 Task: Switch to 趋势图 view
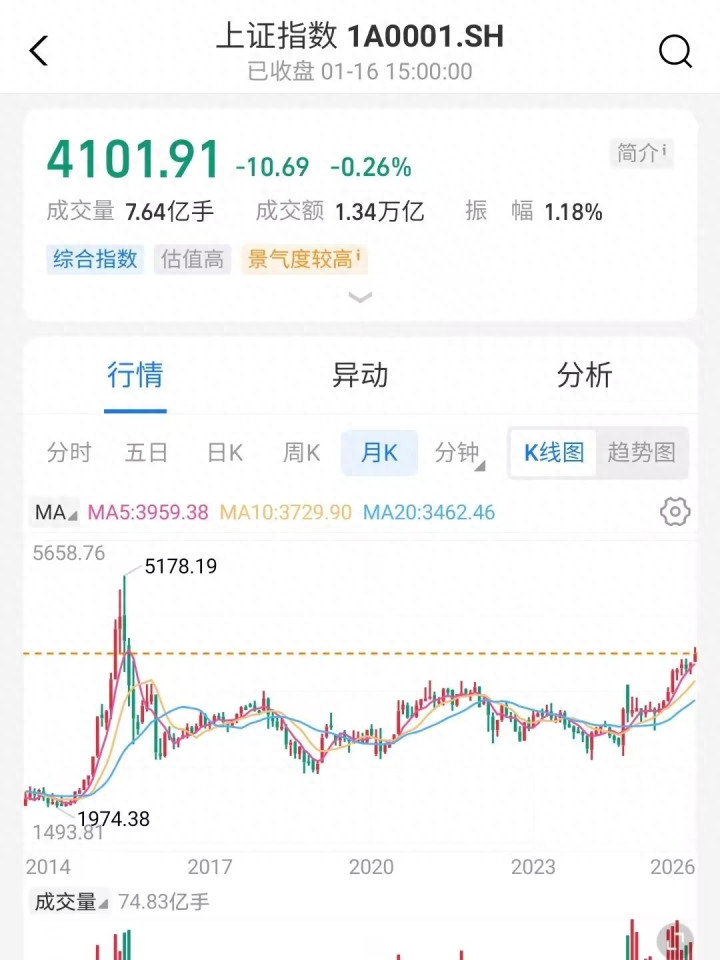[x=641, y=453]
